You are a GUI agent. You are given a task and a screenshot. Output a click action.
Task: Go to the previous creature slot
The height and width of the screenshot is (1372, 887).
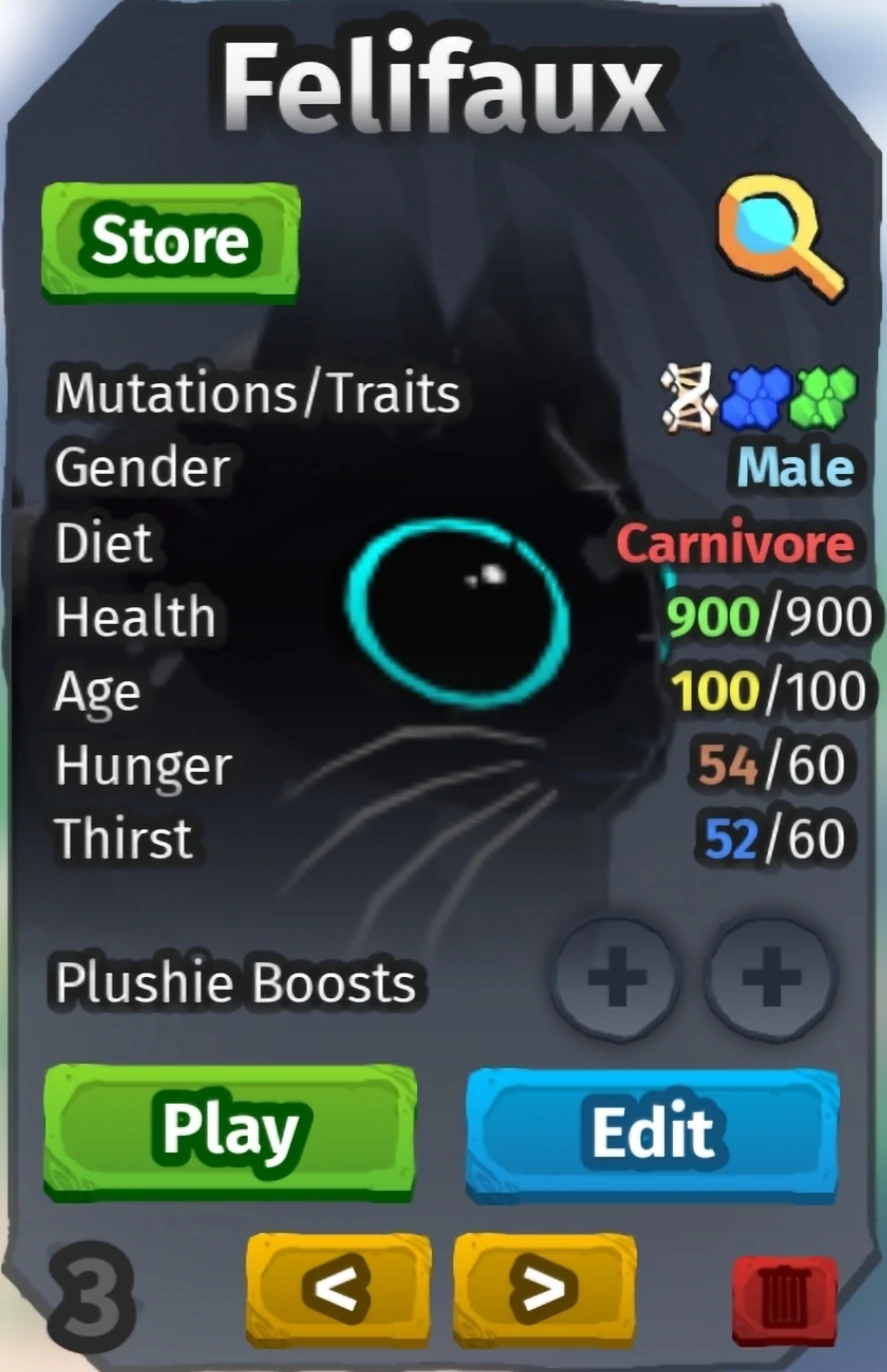pos(338,1287)
